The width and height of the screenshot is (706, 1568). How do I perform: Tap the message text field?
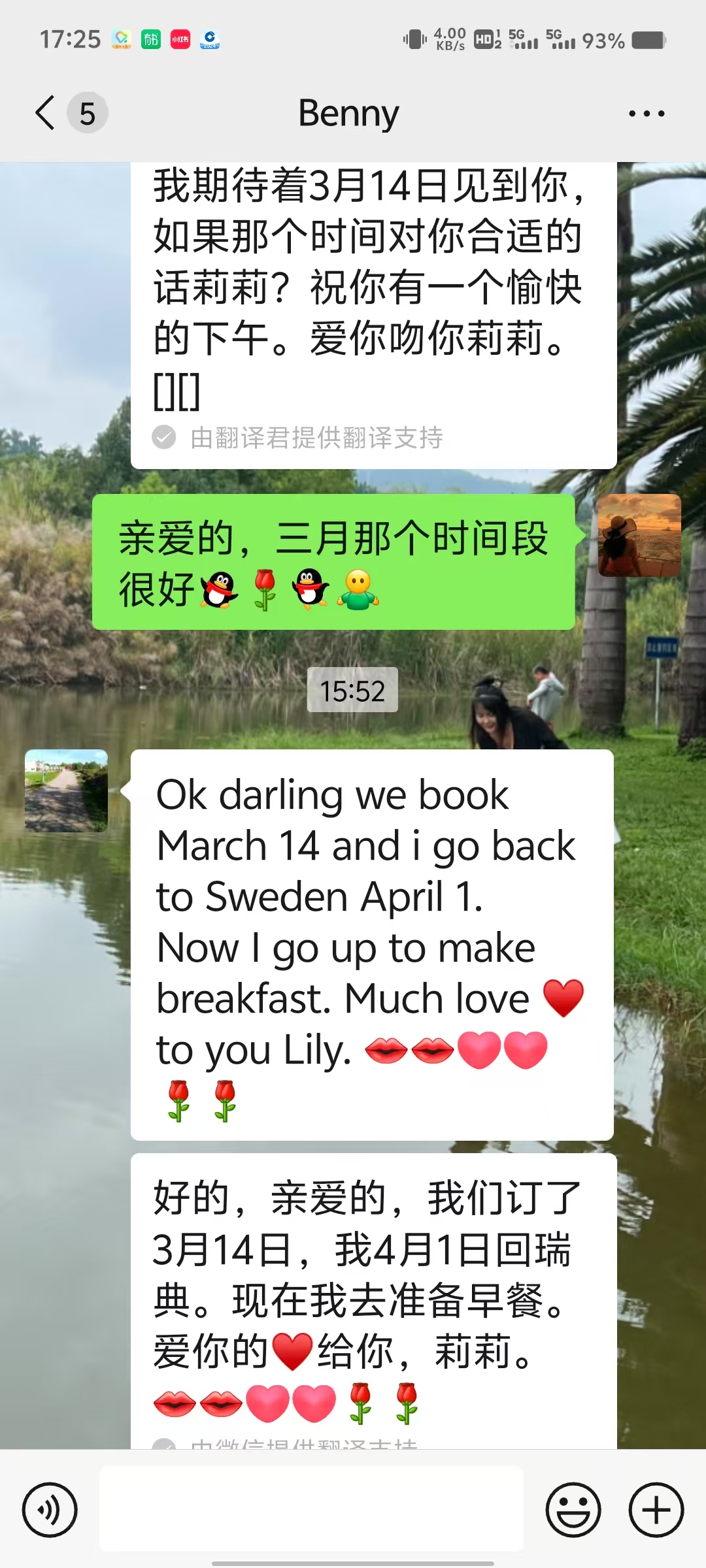pyautogui.click(x=311, y=1509)
